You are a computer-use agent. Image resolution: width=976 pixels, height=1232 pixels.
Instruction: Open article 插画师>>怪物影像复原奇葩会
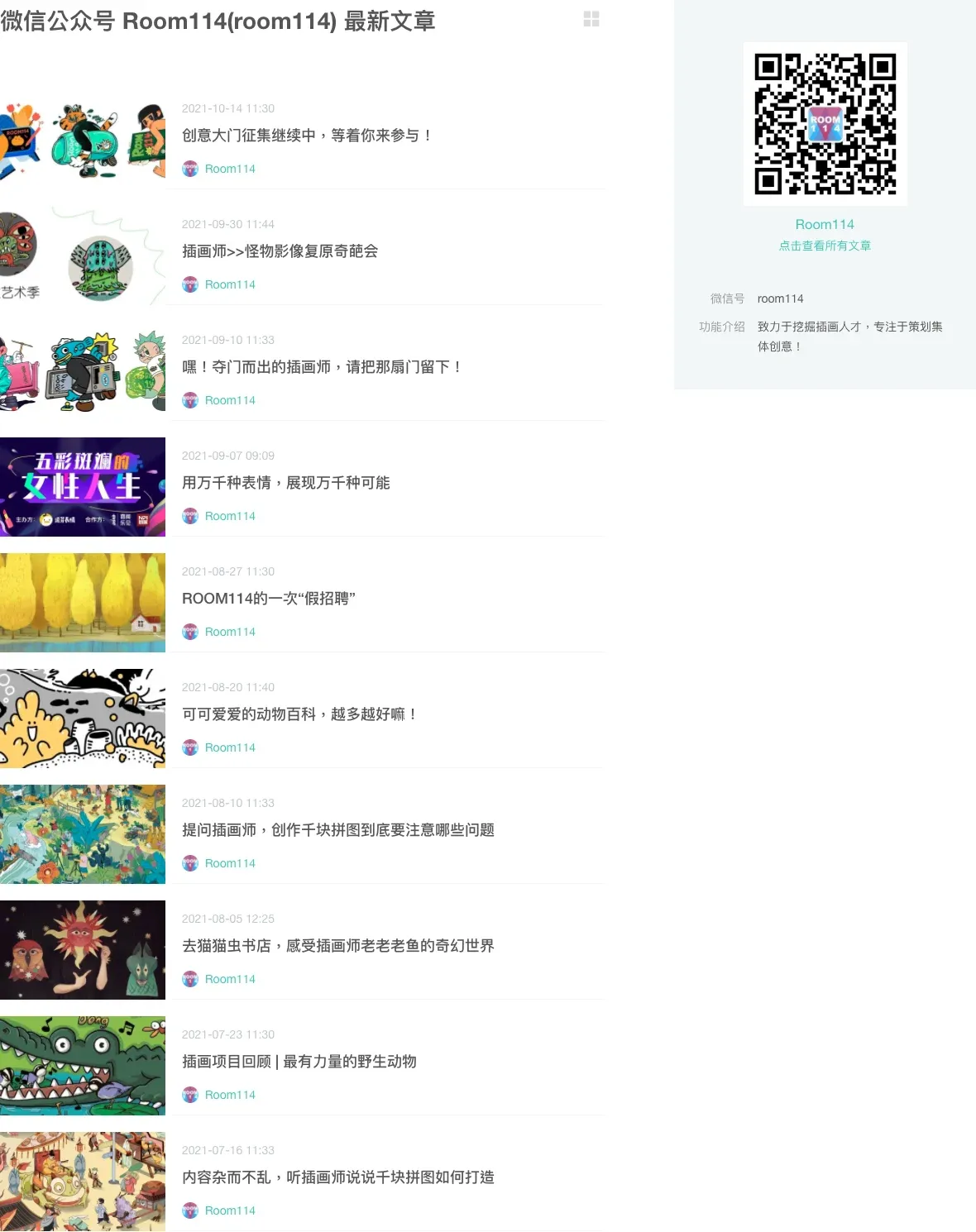tap(280, 251)
